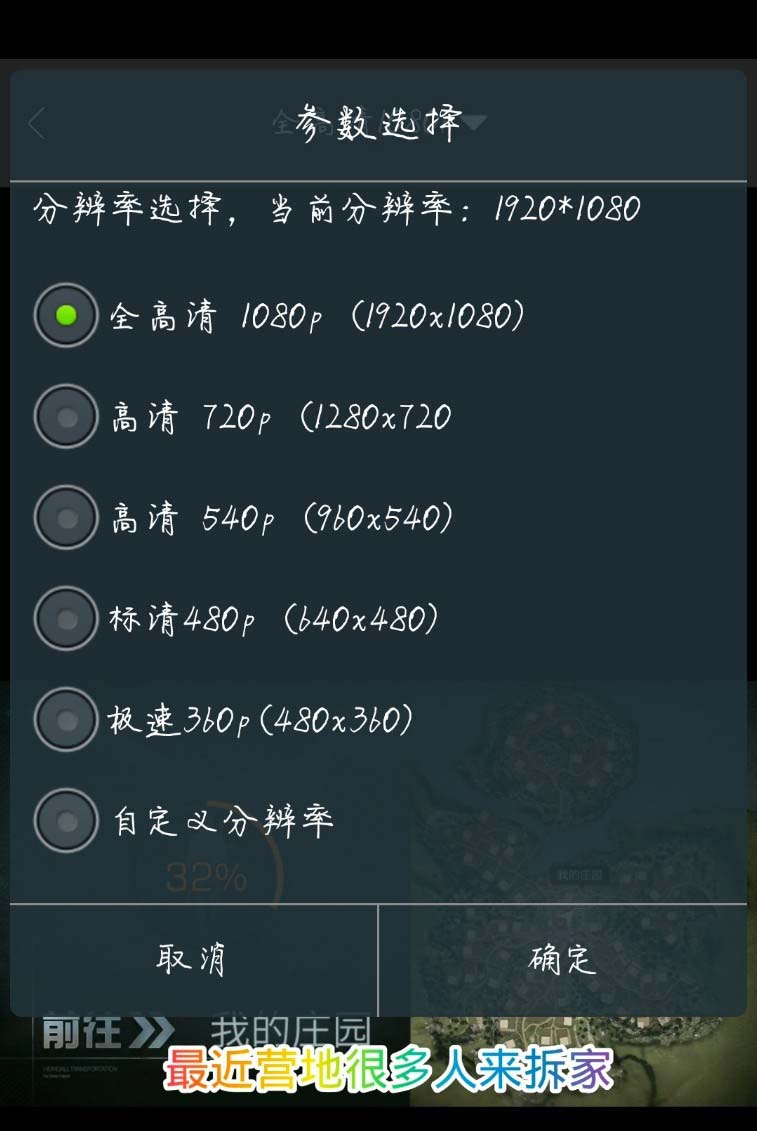The height and width of the screenshot is (1131, 757).
Task: Pick the 高清 540p (960x540) option
Action: 67,518
